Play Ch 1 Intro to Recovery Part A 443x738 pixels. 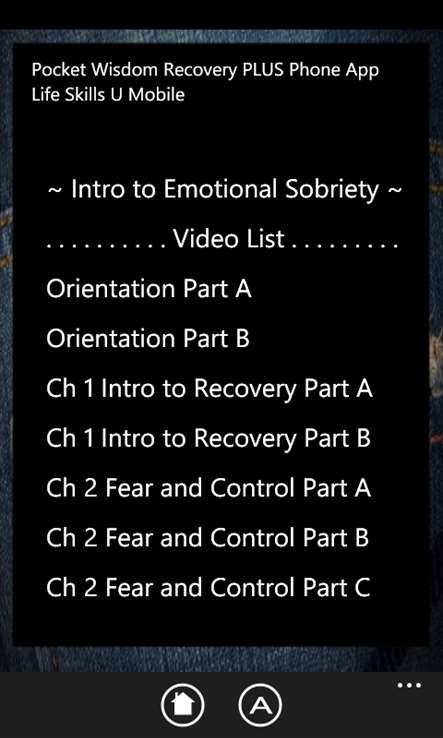(209, 388)
